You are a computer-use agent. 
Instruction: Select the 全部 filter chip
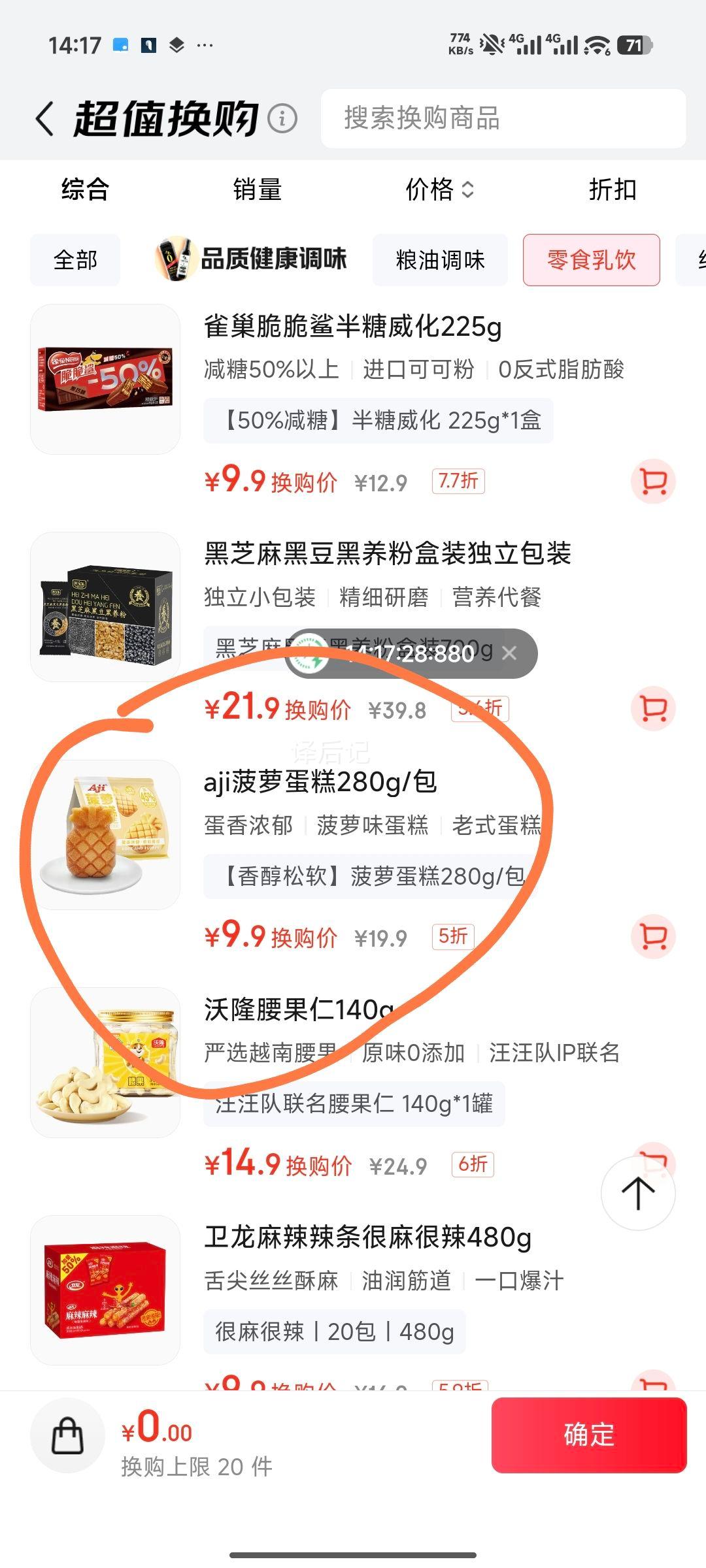pos(75,259)
